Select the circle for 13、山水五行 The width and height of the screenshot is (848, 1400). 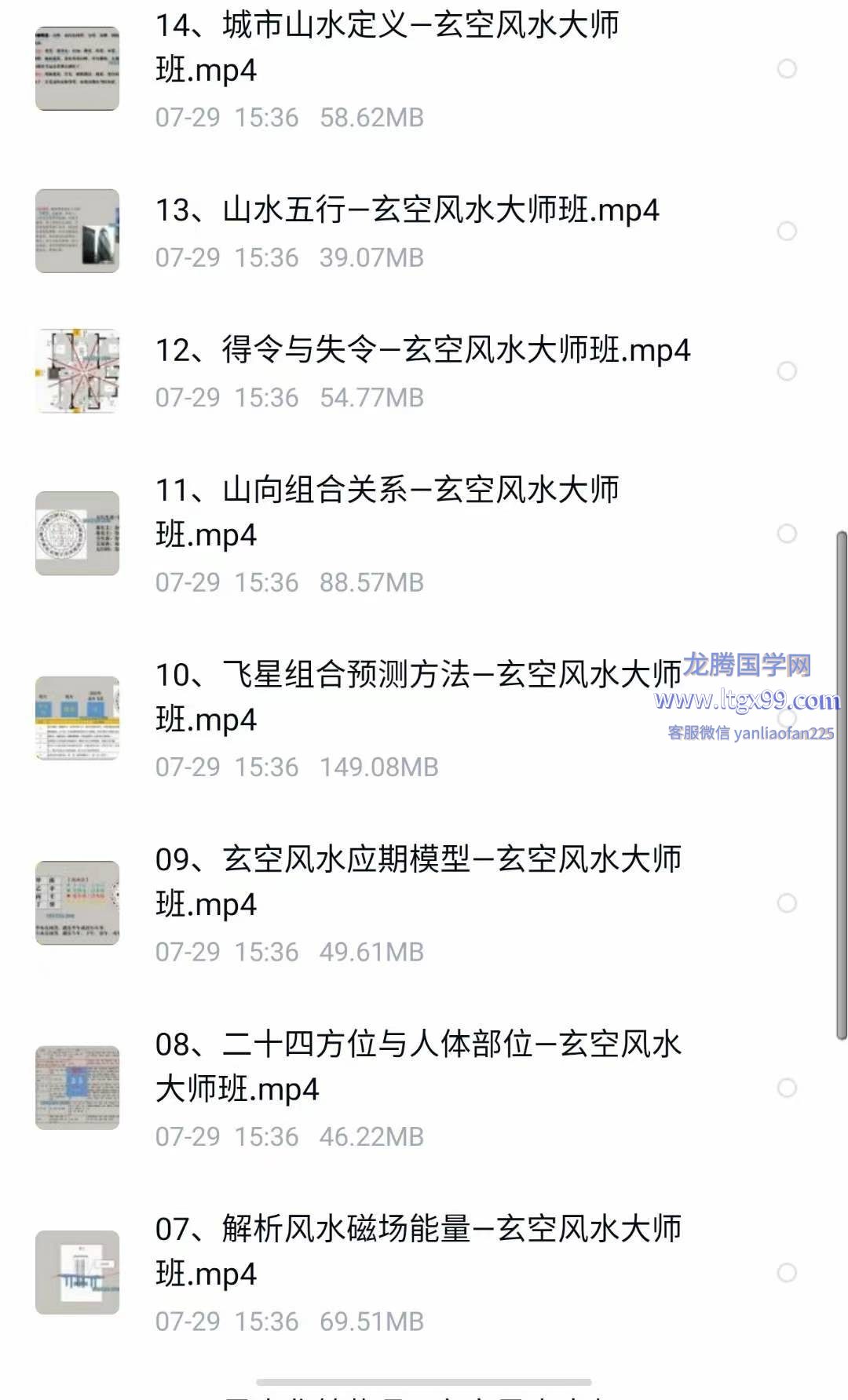click(x=787, y=232)
